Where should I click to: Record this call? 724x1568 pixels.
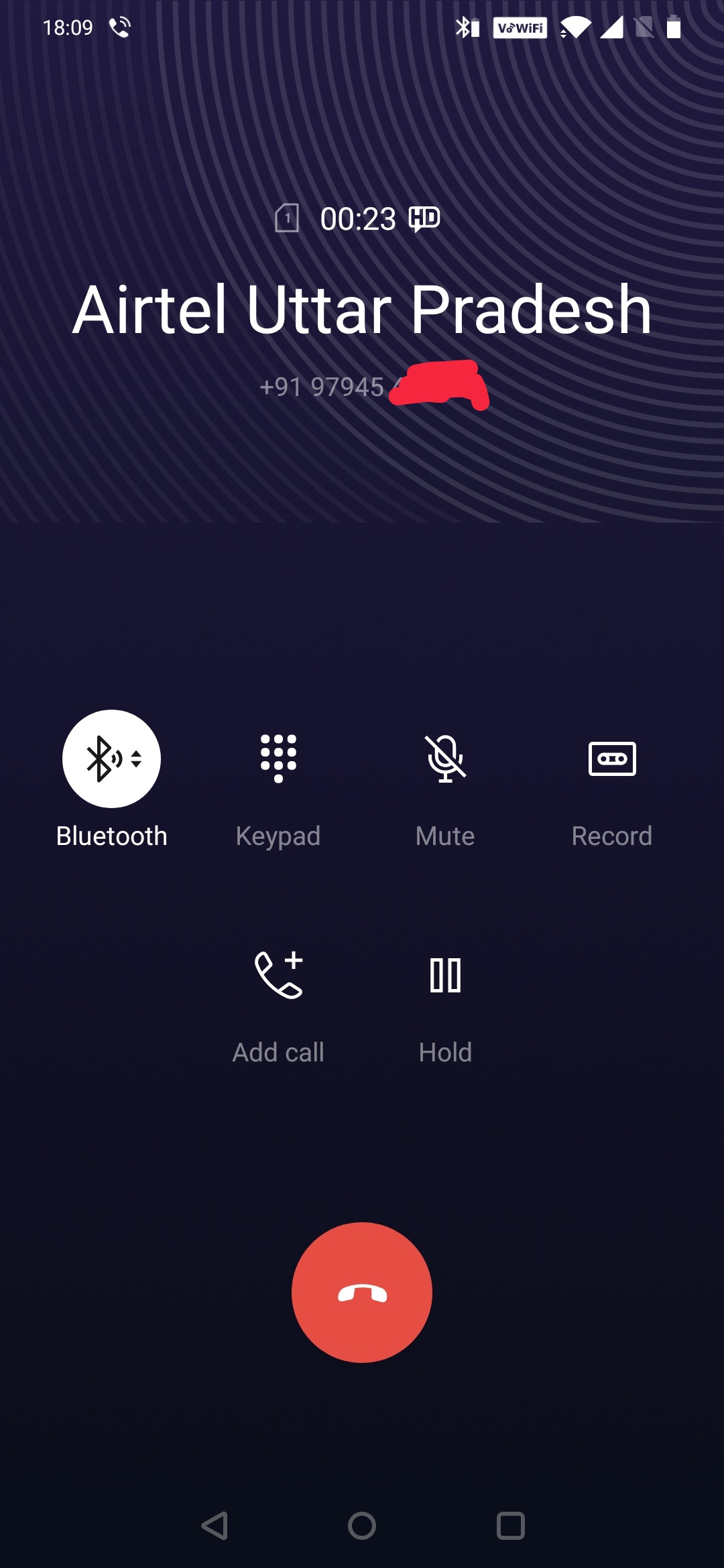click(611, 759)
